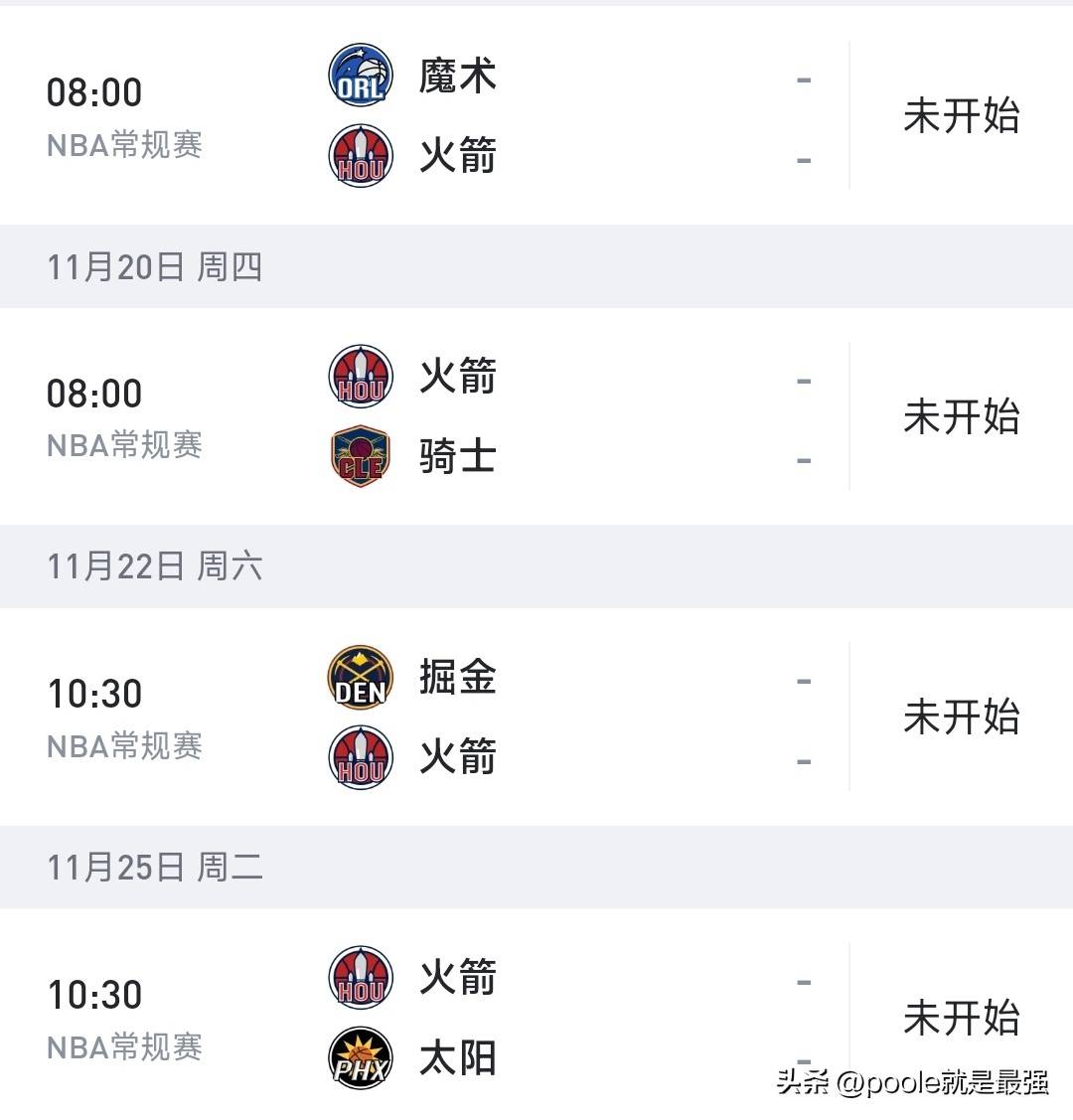Click the Cleveland Cavaliers CLE team logo
1073x1120 pixels.
359,455
